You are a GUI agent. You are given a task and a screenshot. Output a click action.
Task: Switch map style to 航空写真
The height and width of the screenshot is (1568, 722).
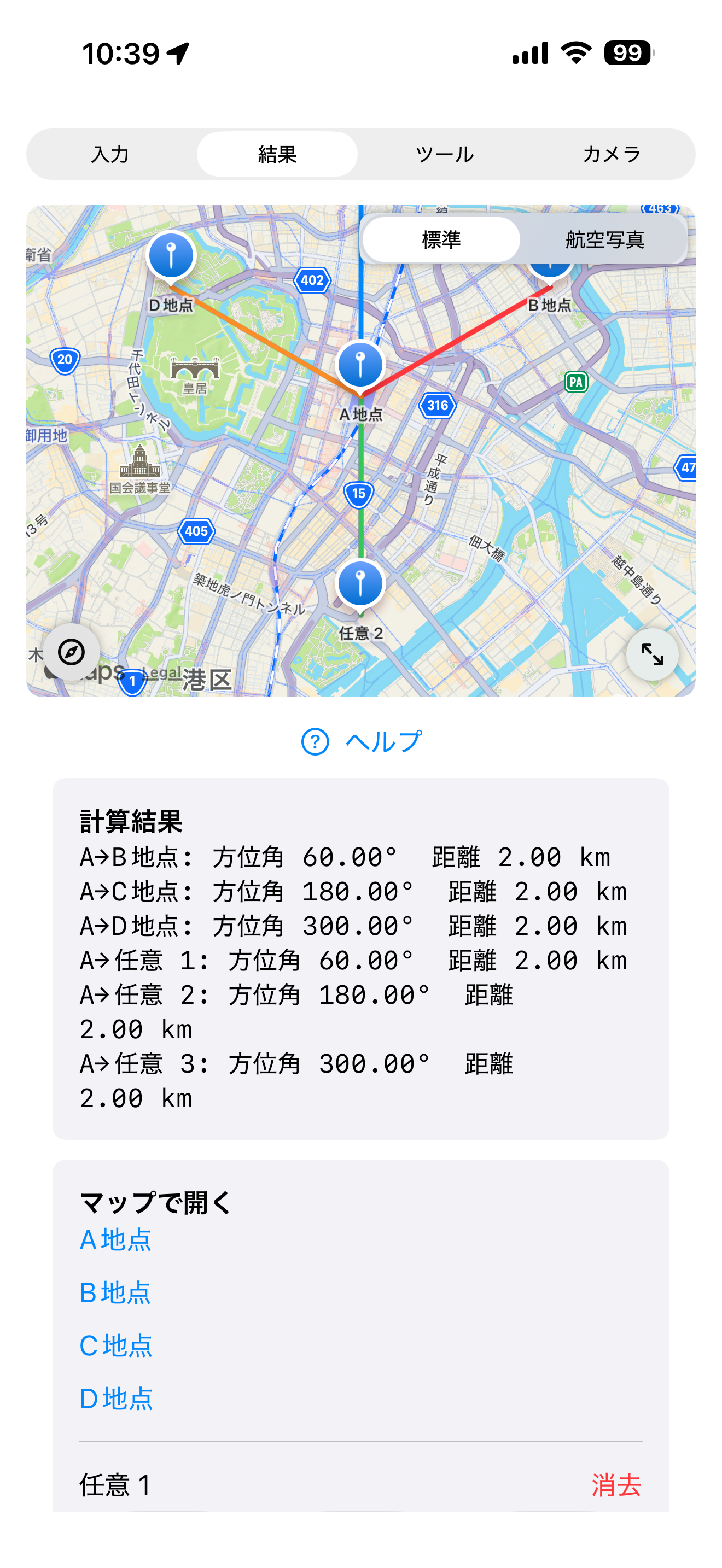[x=603, y=240]
